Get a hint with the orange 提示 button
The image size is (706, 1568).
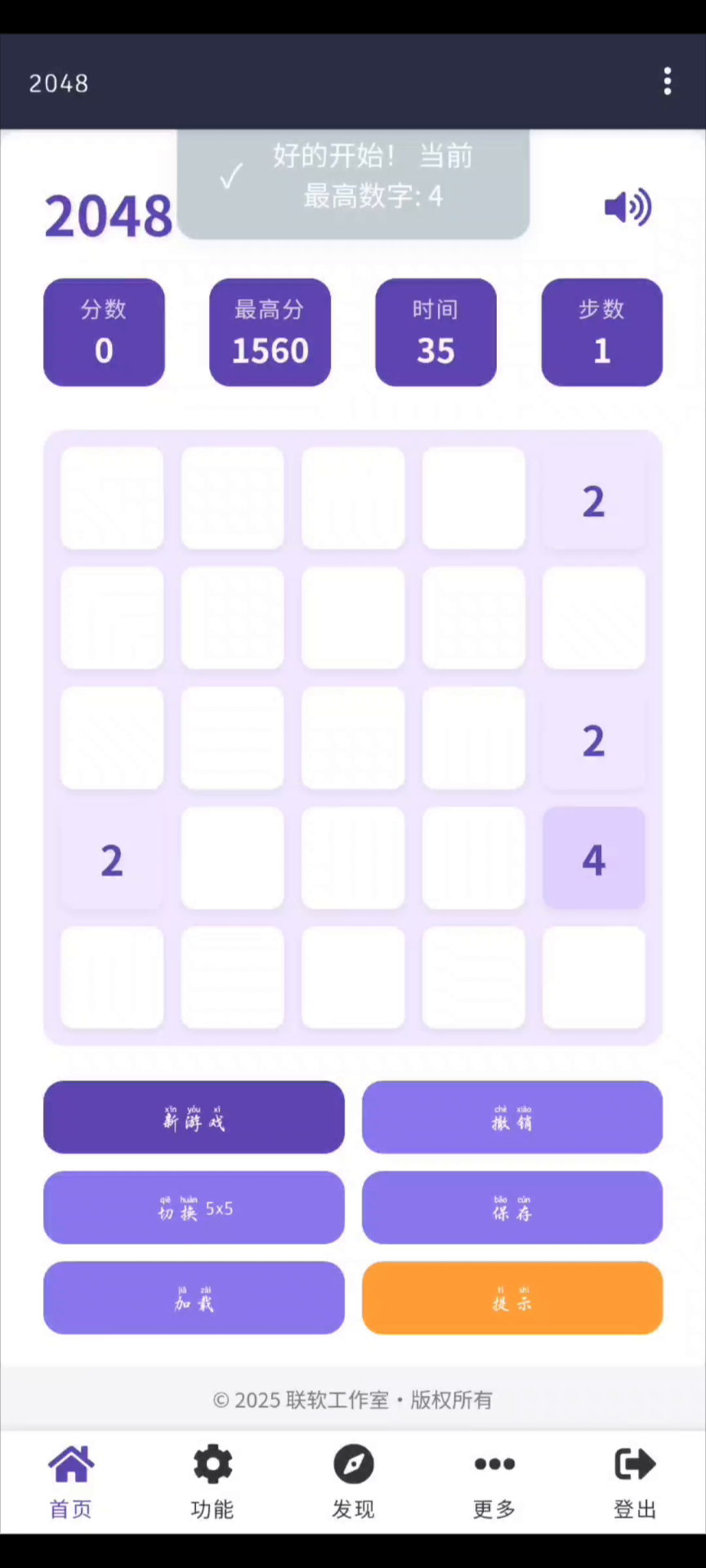[512, 1298]
